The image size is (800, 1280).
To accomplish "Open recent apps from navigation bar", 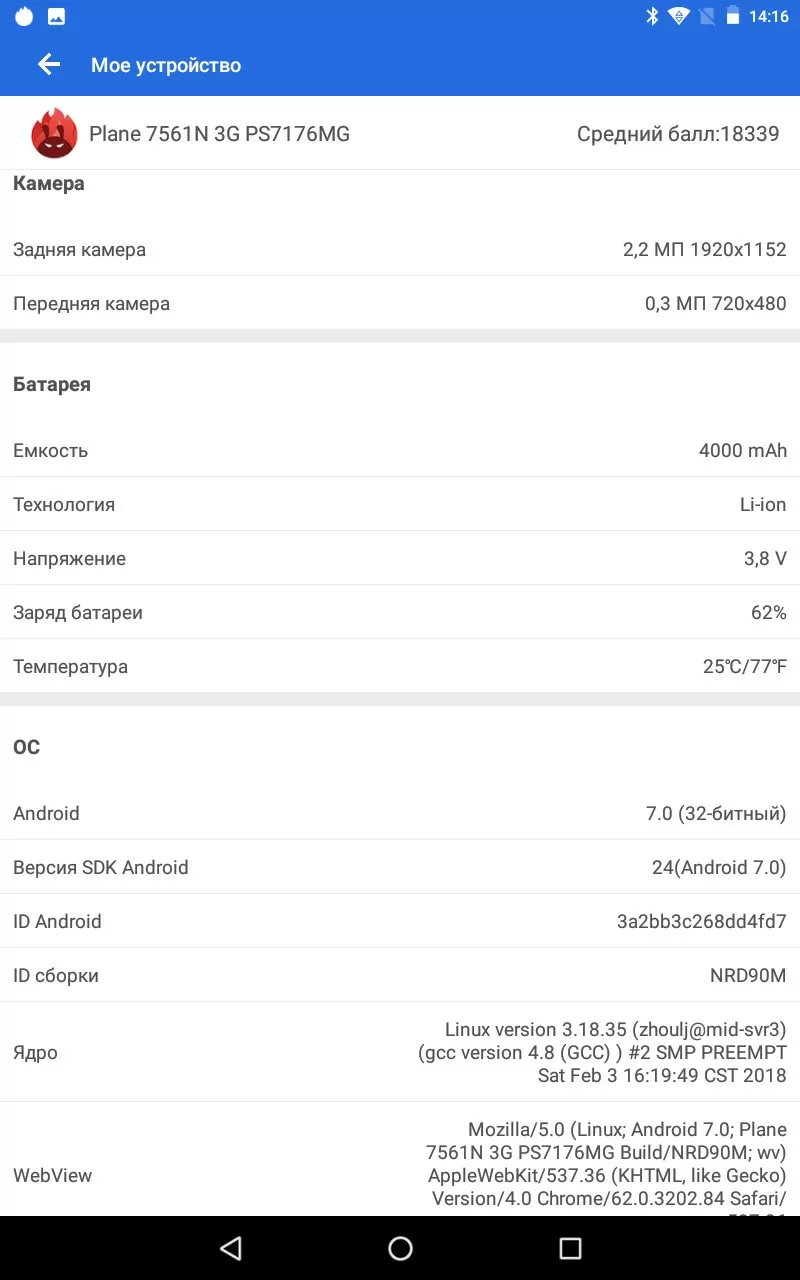I will (570, 1248).
